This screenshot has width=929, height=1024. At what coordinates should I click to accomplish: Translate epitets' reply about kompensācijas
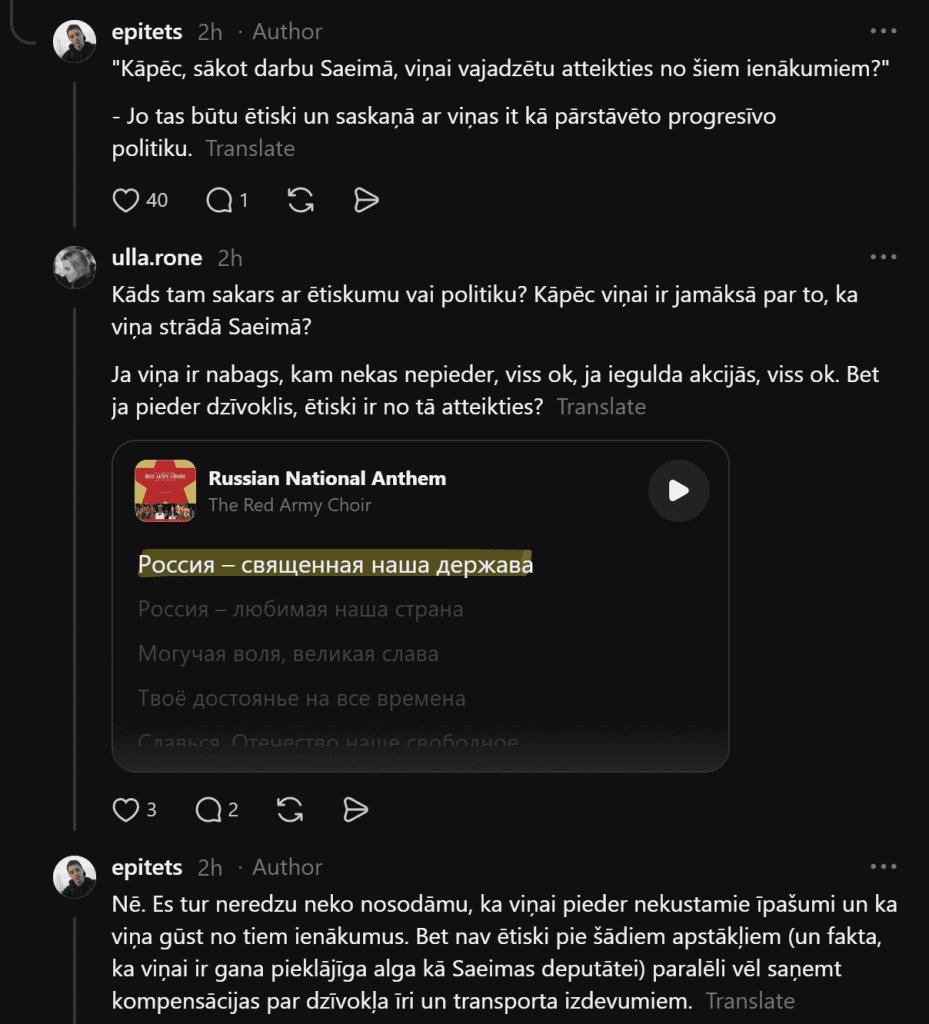pos(750,1001)
